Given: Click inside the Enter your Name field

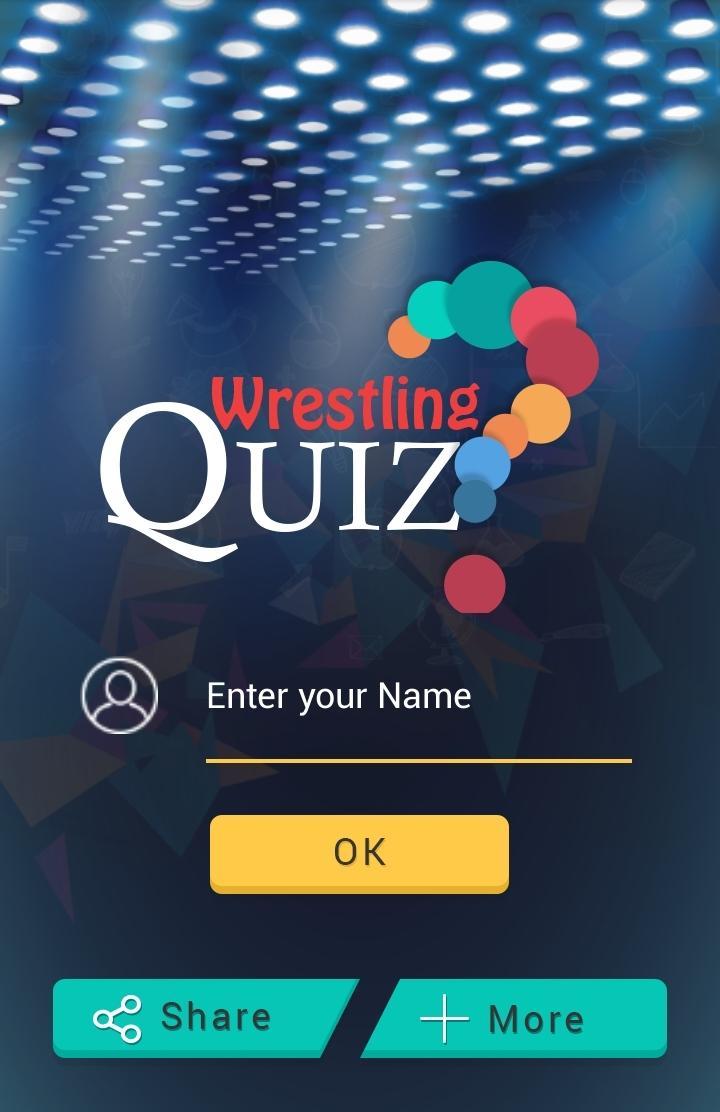Looking at the screenshot, I should (x=400, y=720).
